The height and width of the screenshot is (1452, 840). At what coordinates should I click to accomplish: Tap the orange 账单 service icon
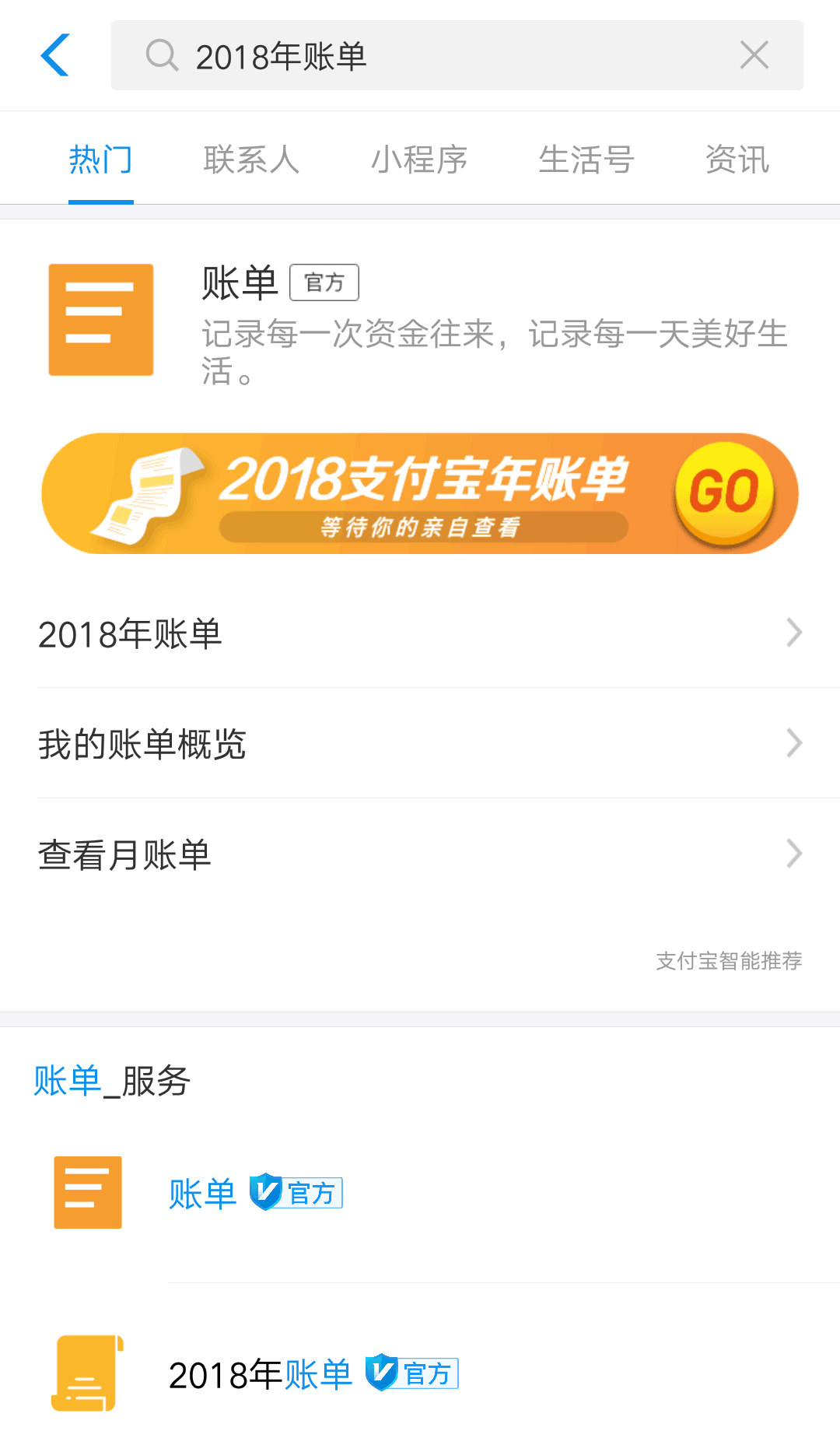click(x=87, y=1192)
